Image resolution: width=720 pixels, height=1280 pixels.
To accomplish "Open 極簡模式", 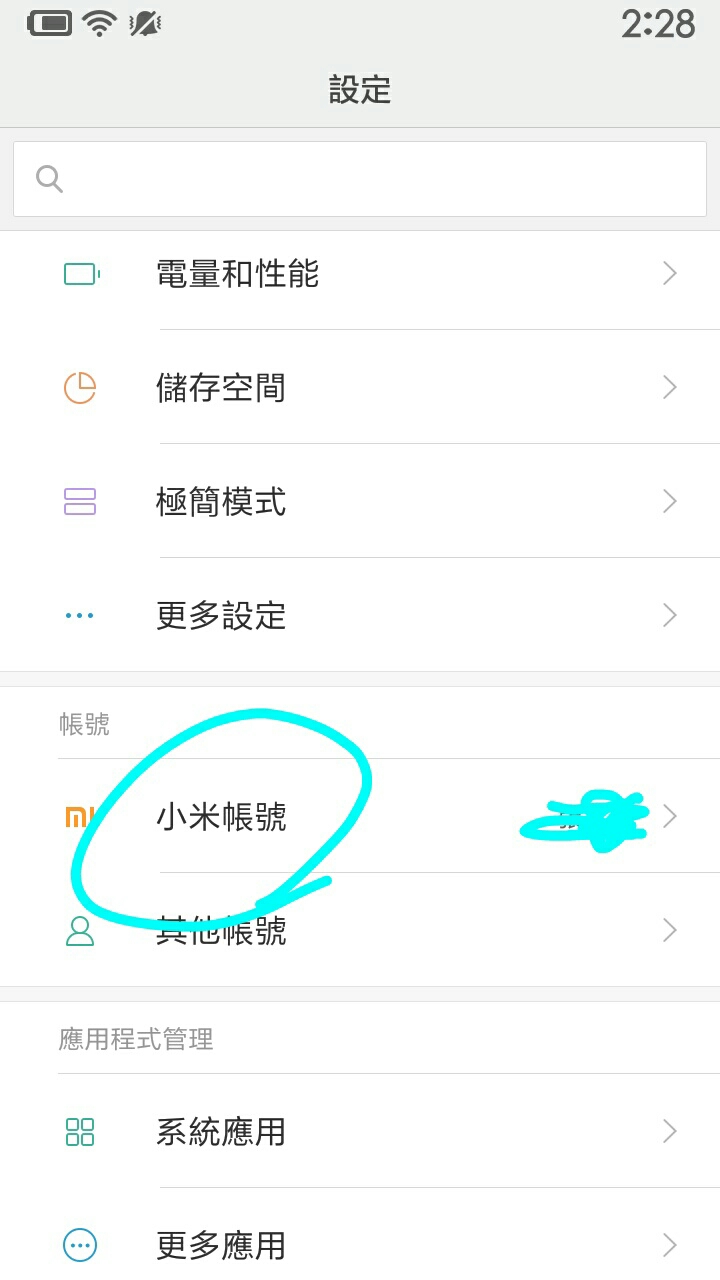I will point(360,501).
